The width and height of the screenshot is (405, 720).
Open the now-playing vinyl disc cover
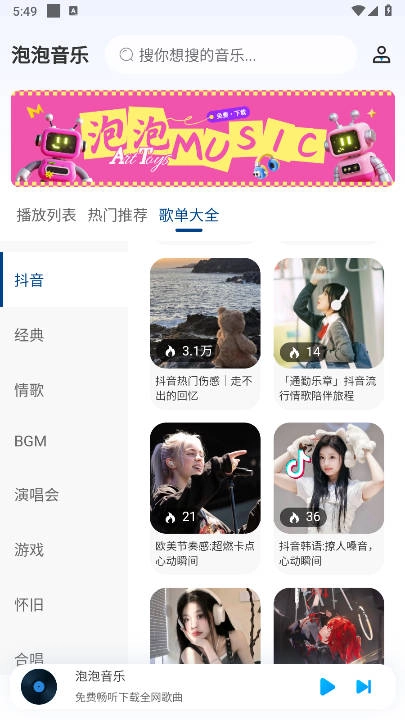39,687
